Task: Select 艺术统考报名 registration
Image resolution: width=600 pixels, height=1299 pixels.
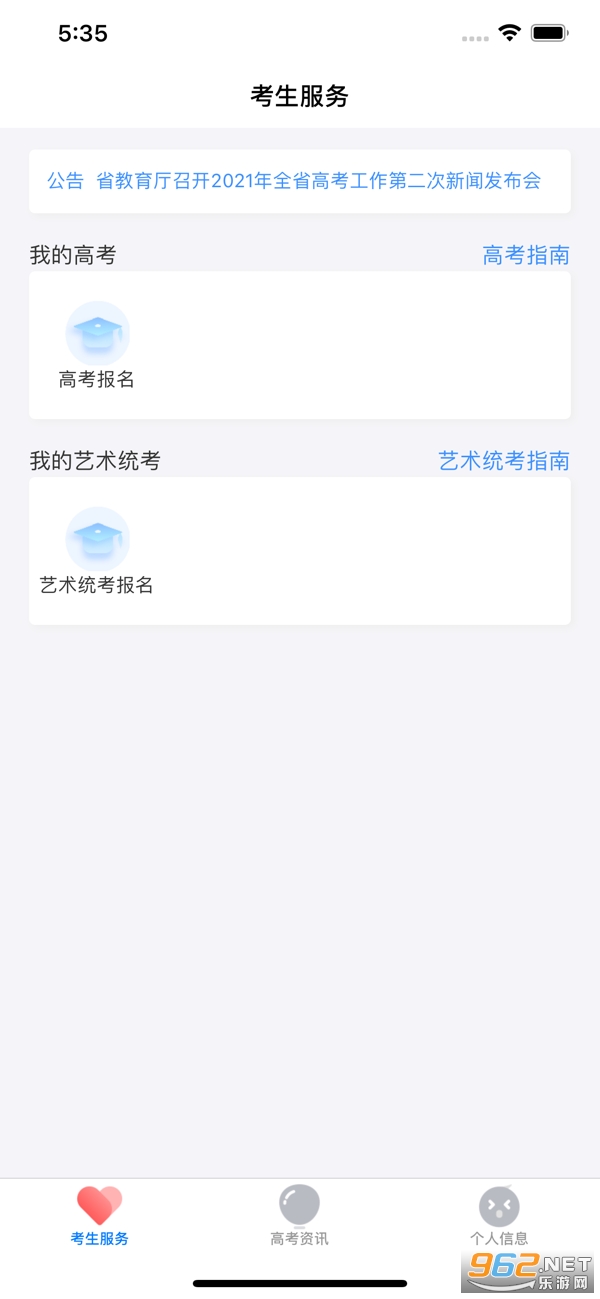Action: (x=97, y=551)
